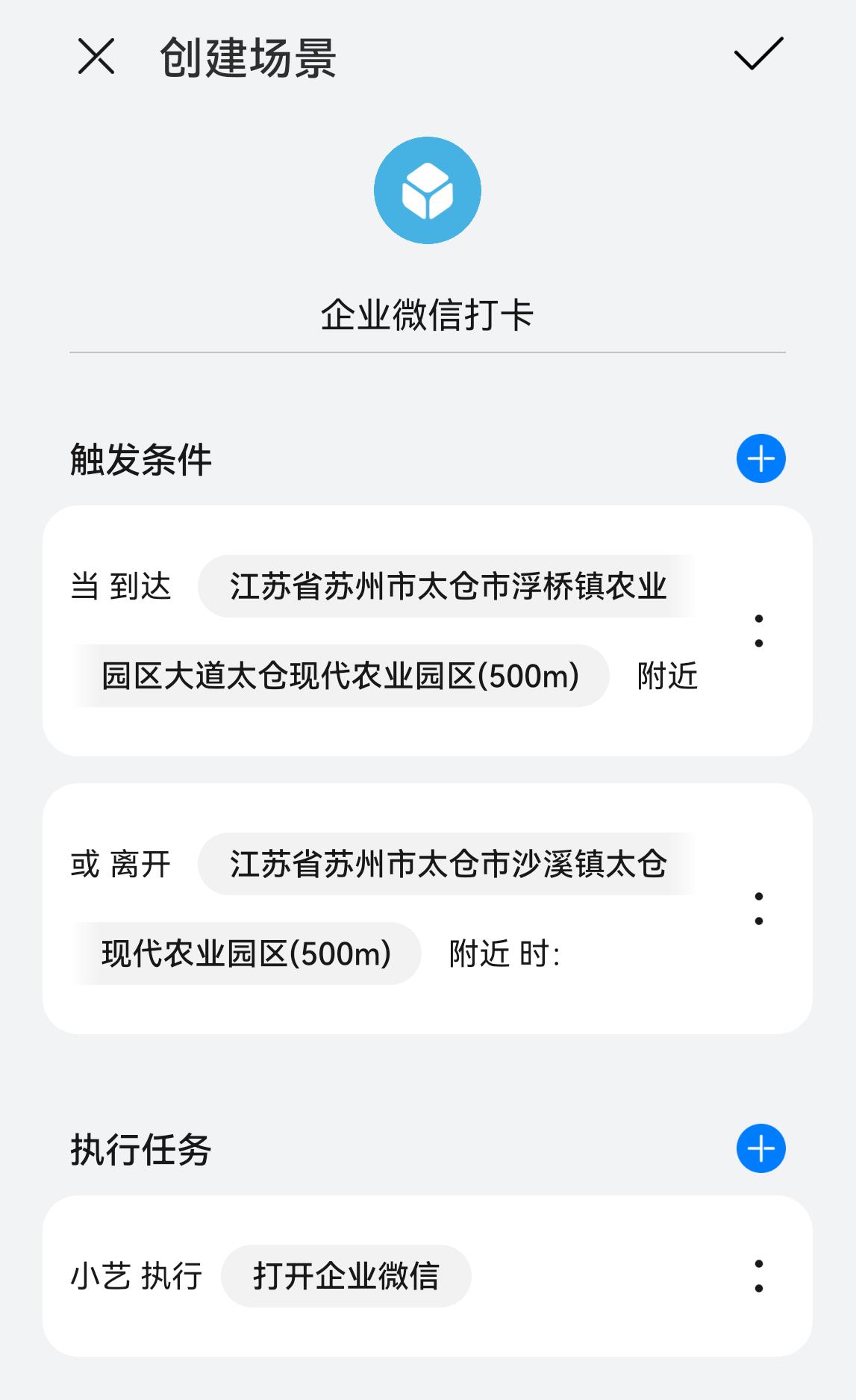Tap 或 离开 to change trigger type

point(122,865)
